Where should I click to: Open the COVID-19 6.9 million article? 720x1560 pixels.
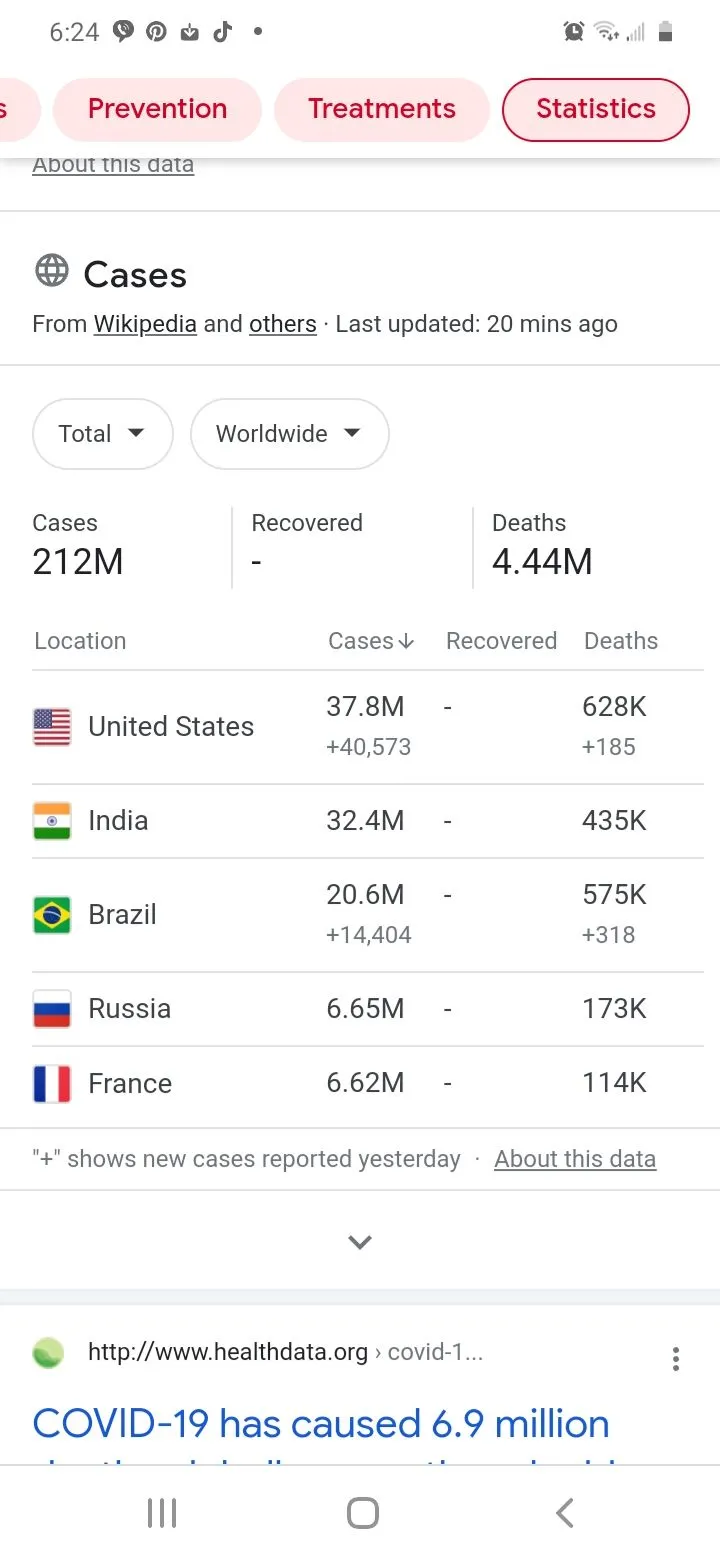click(x=320, y=1424)
